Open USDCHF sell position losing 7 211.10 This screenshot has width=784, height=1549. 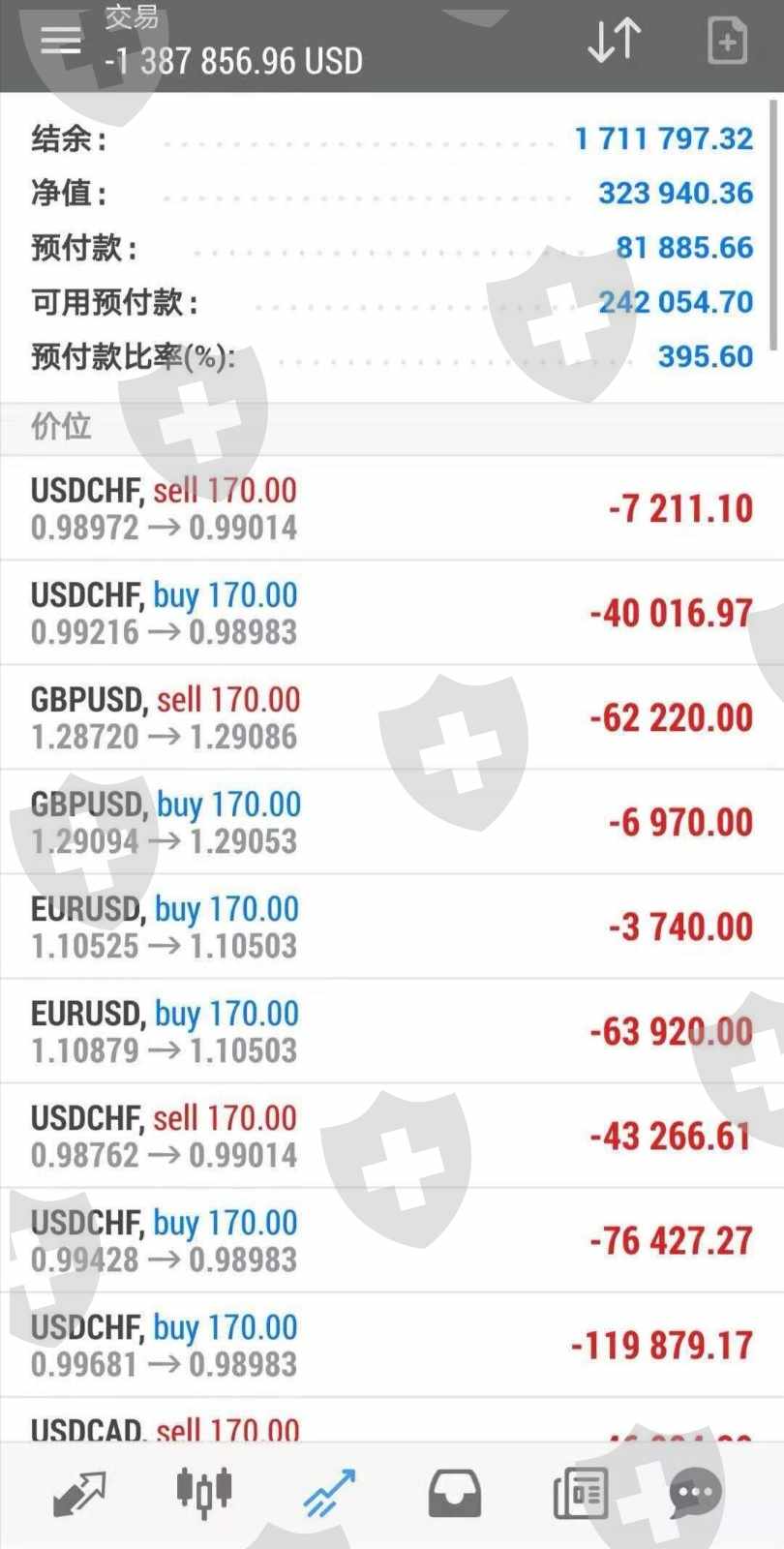coord(392,508)
